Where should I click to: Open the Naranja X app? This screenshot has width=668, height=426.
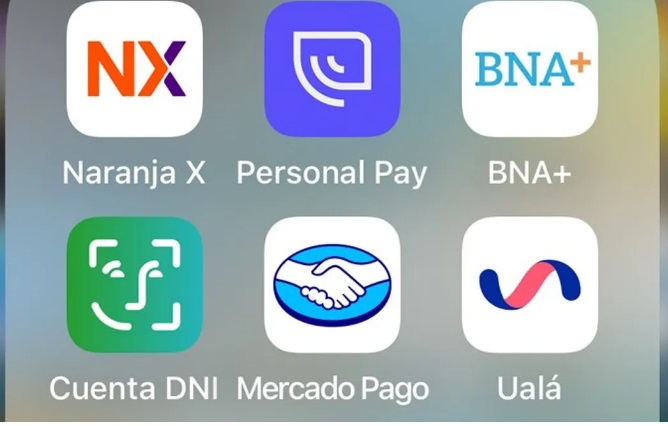tap(134, 70)
